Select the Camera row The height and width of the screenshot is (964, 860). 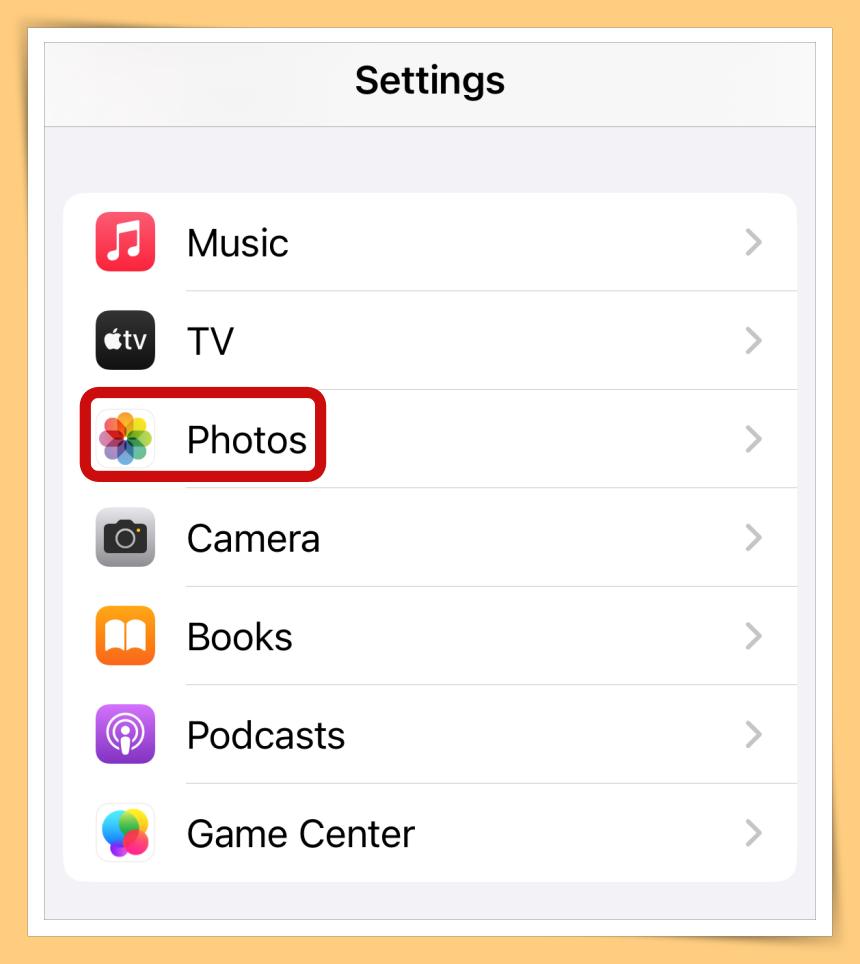tap(430, 538)
